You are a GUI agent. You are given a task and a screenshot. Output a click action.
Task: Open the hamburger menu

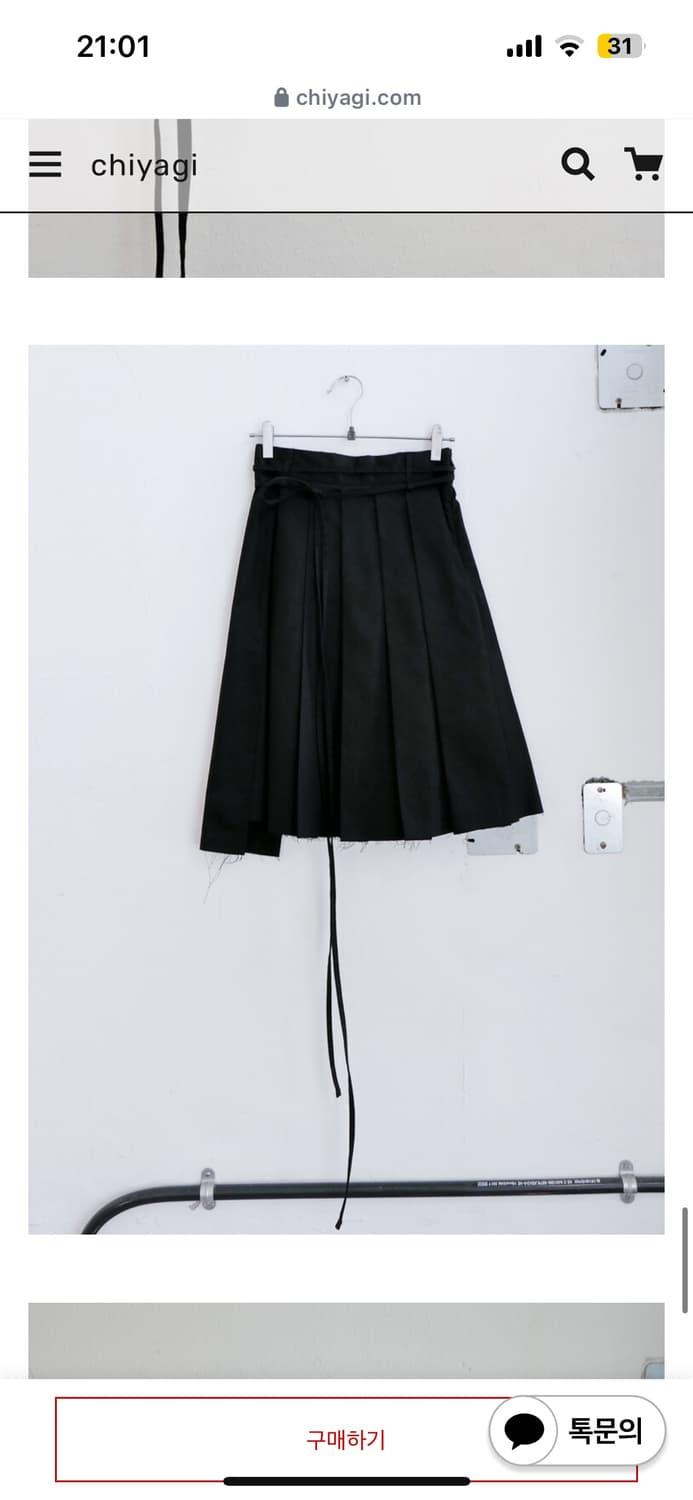(x=45, y=164)
